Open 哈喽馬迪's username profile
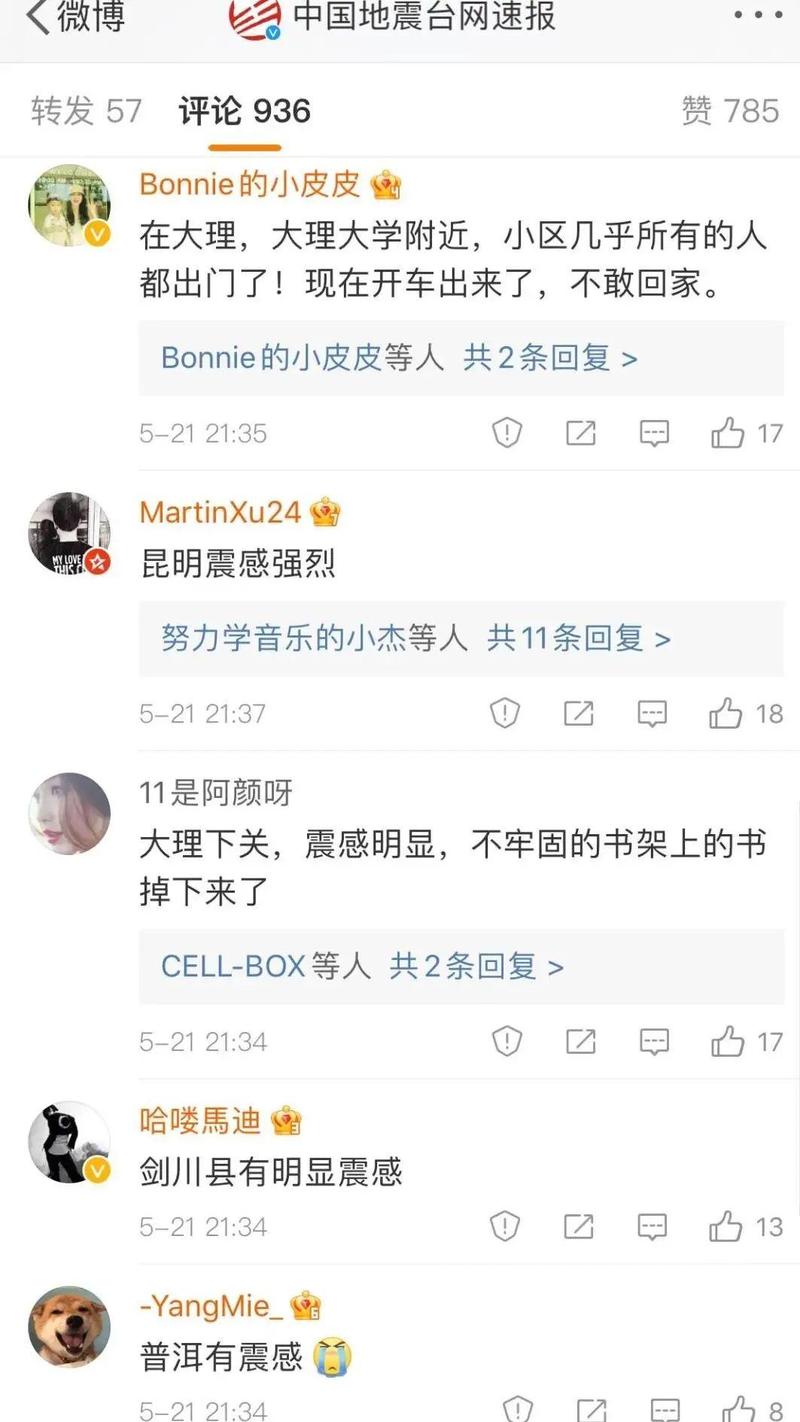The width and height of the screenshot is (800, 1422). [200, 1121]
